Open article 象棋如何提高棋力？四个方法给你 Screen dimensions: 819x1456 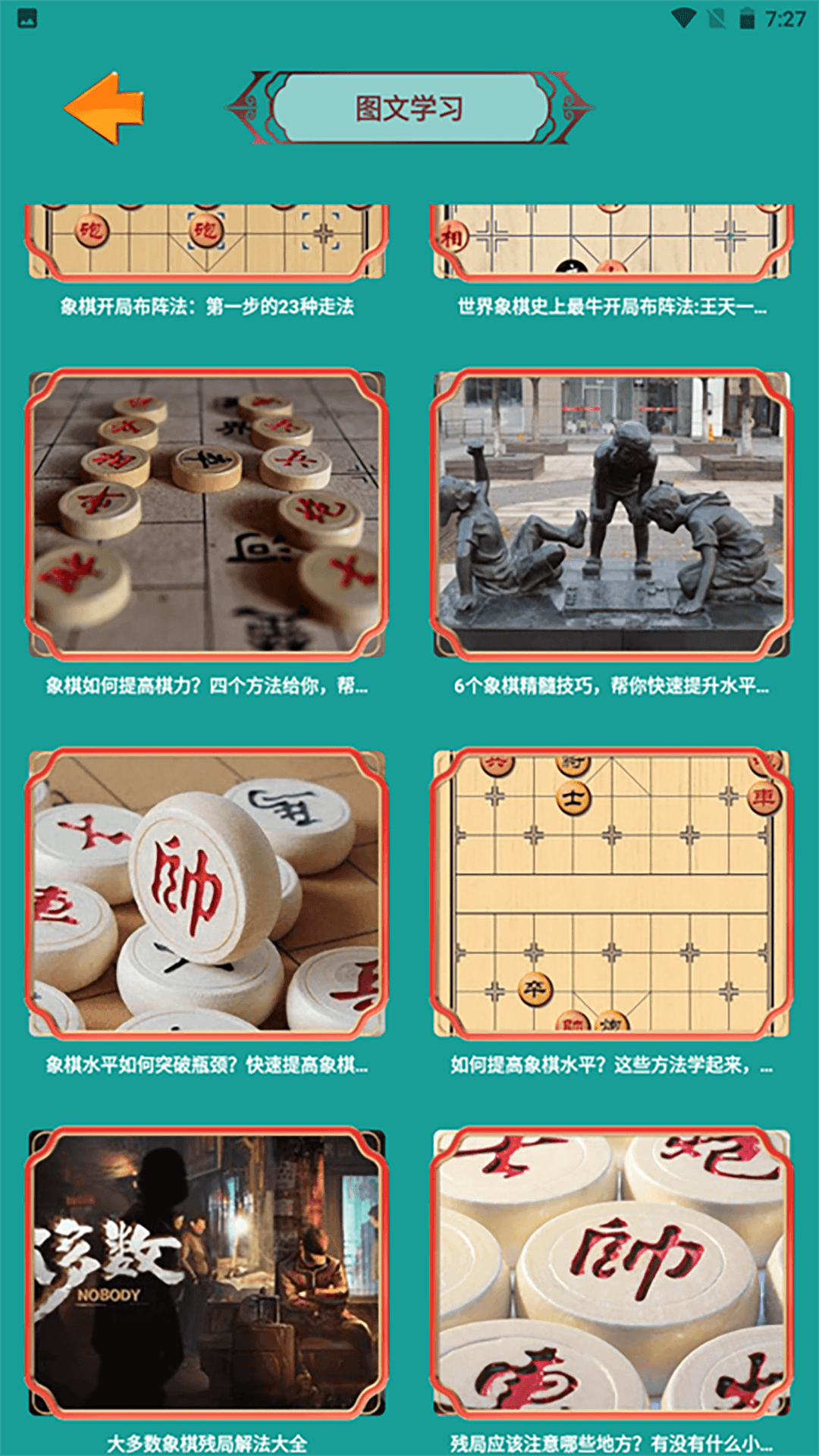click(206, 514)
